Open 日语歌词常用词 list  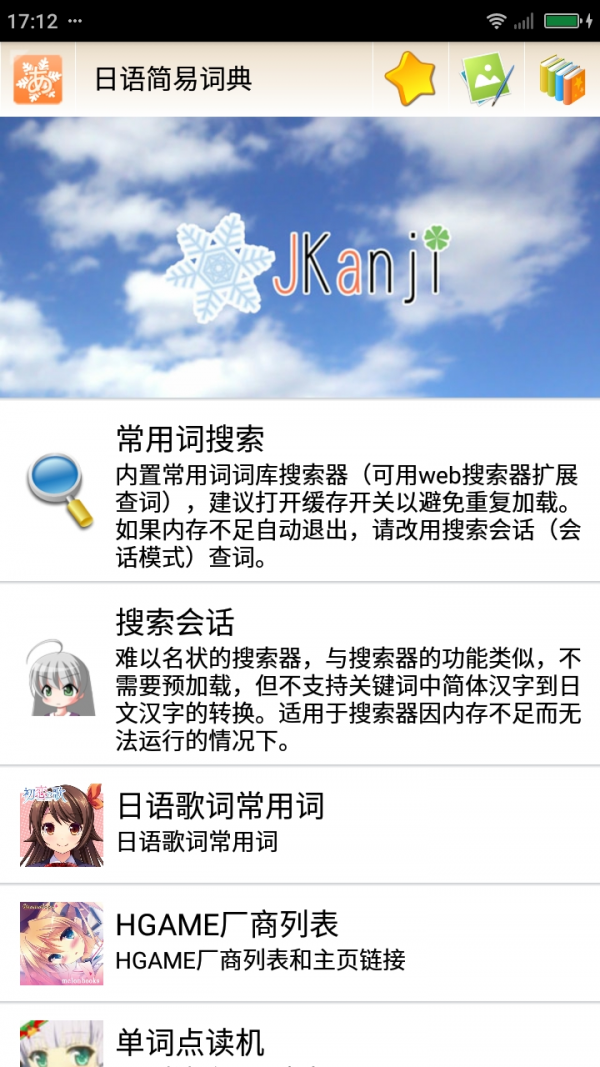(300, 824)
